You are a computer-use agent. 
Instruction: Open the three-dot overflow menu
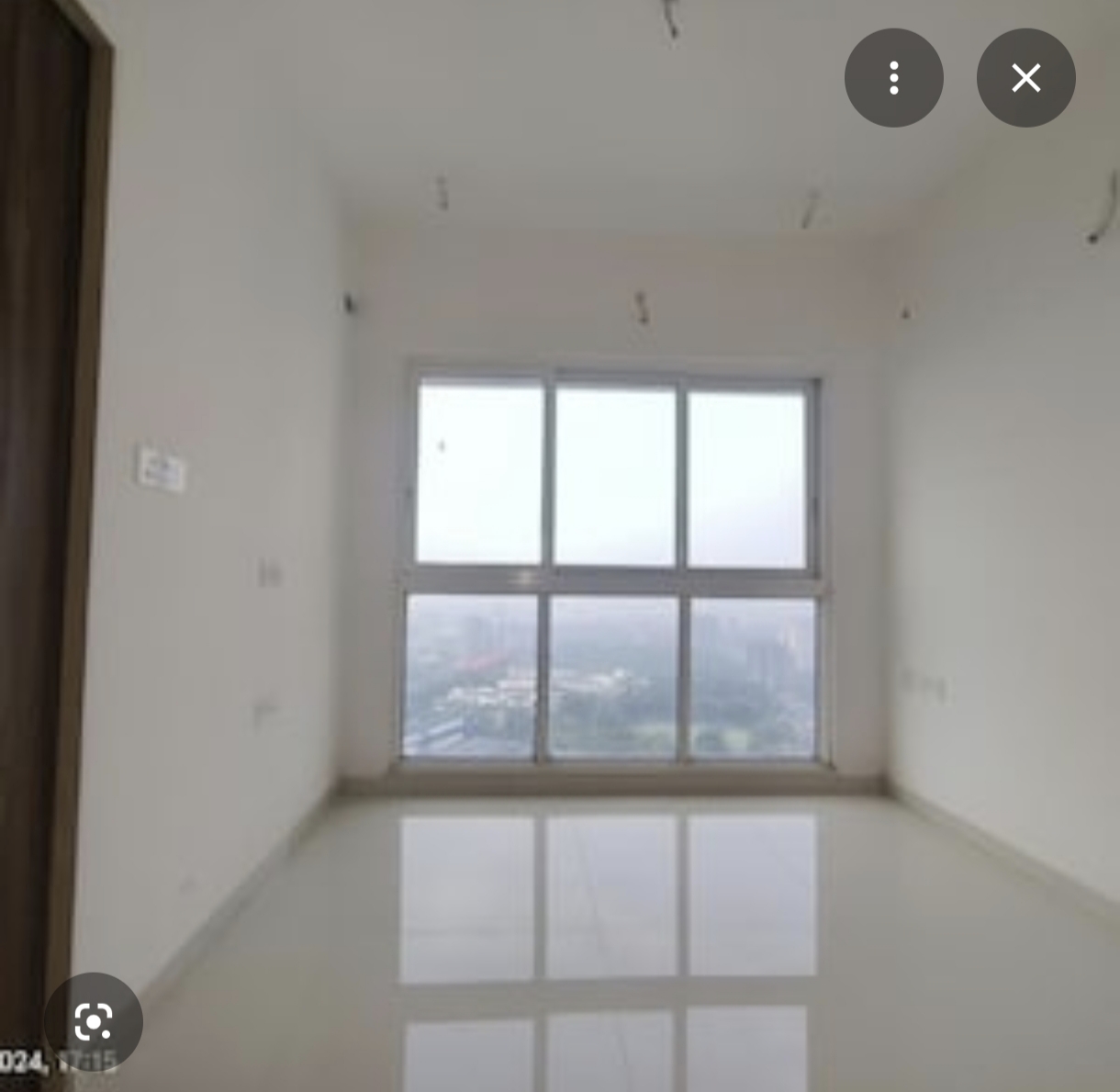pos(893,78)
